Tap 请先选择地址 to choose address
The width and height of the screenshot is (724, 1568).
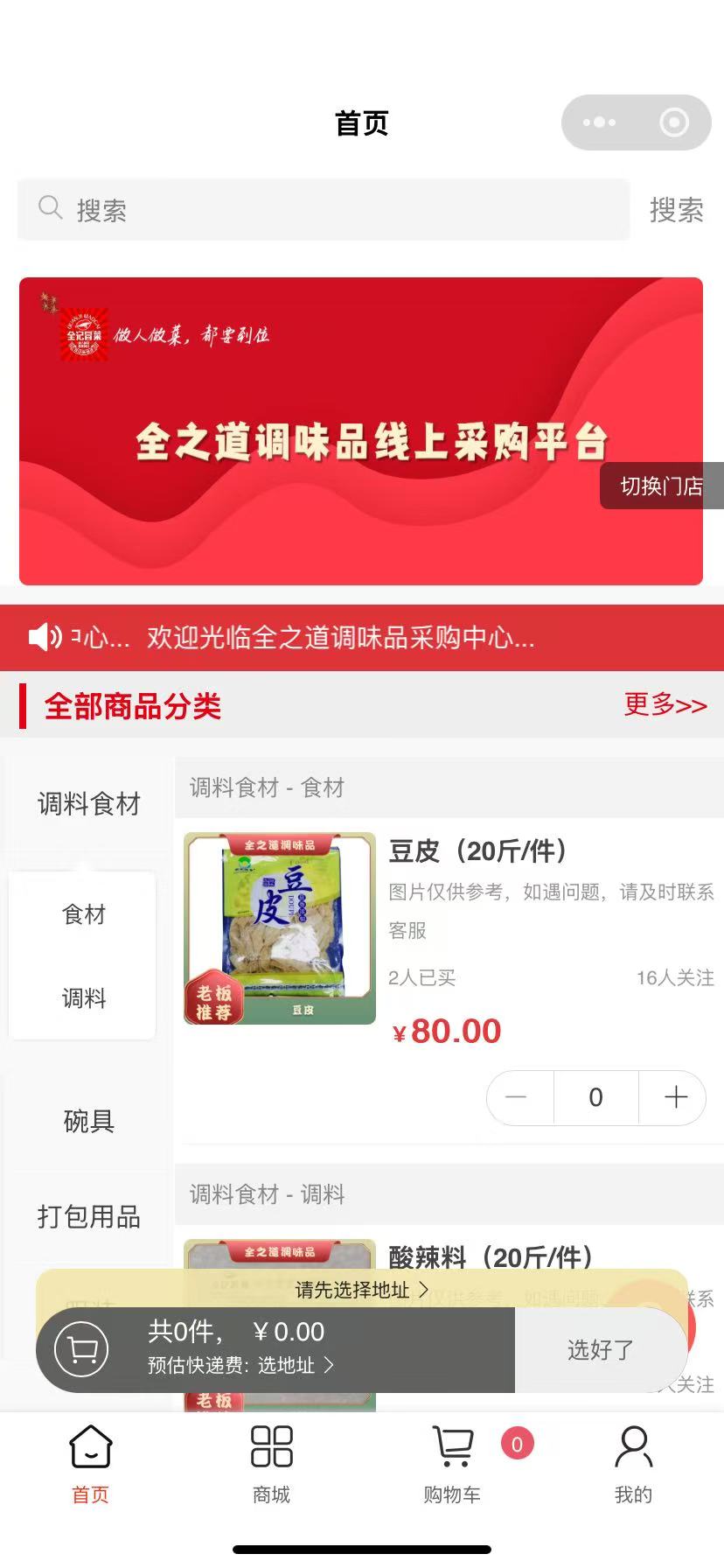361,1290
